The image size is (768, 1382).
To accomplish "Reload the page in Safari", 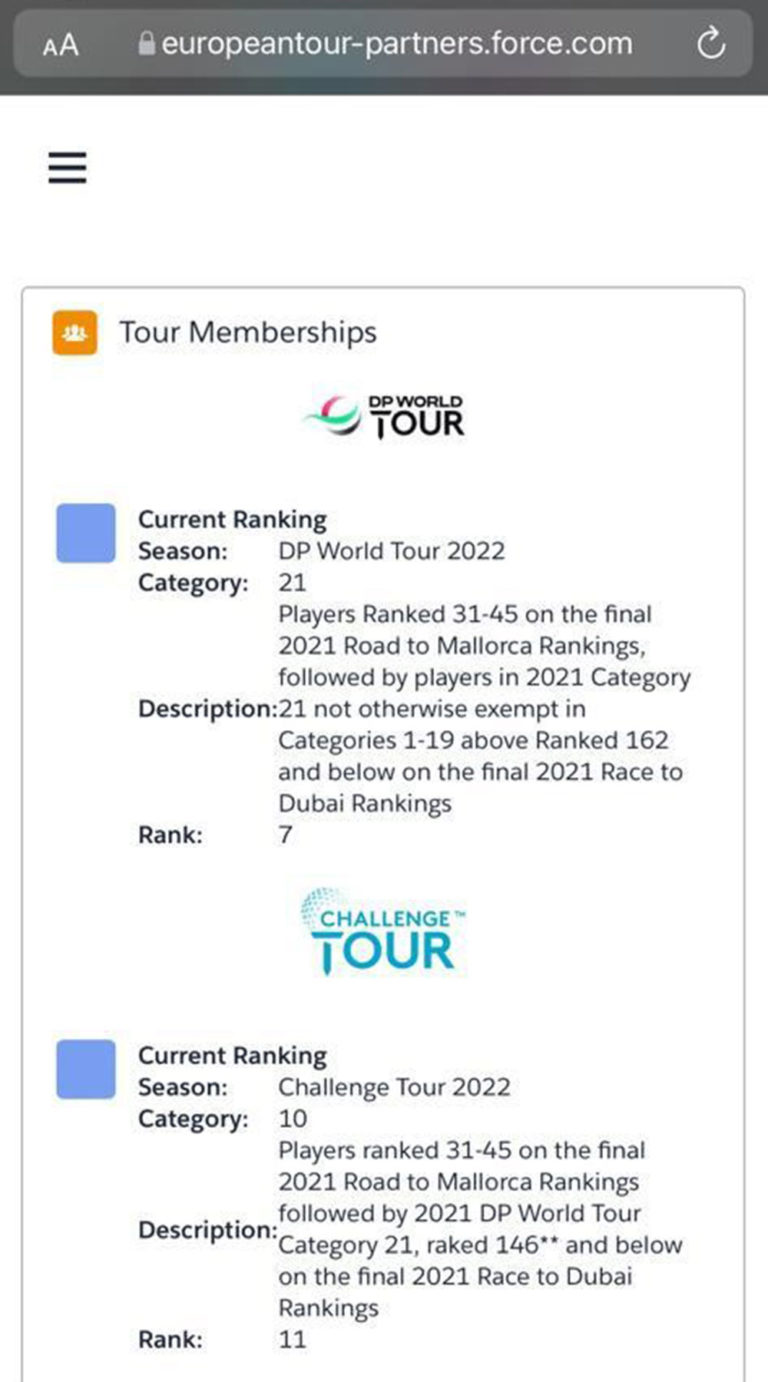I will tap(710, 44).
